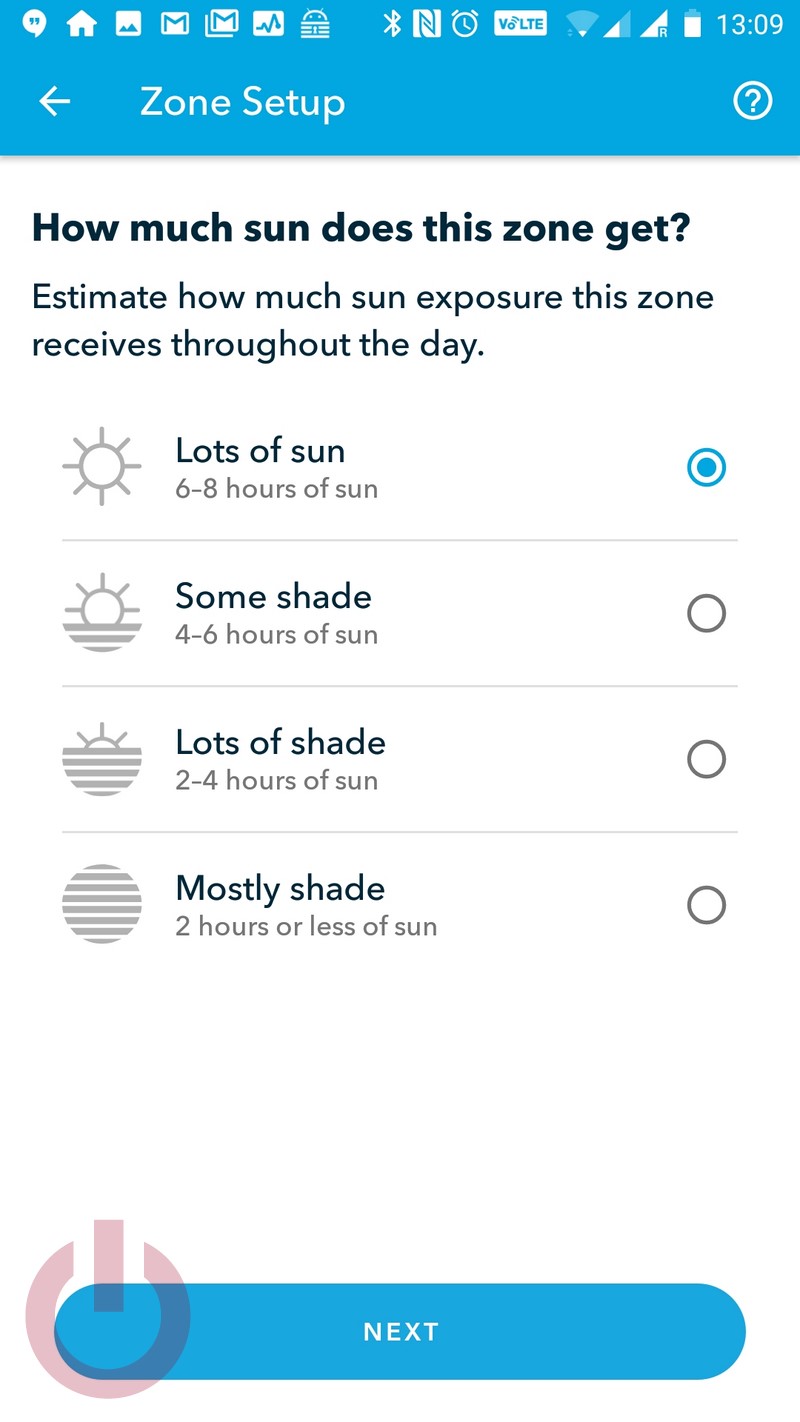Tap the NEXT button

point(400,1332)
